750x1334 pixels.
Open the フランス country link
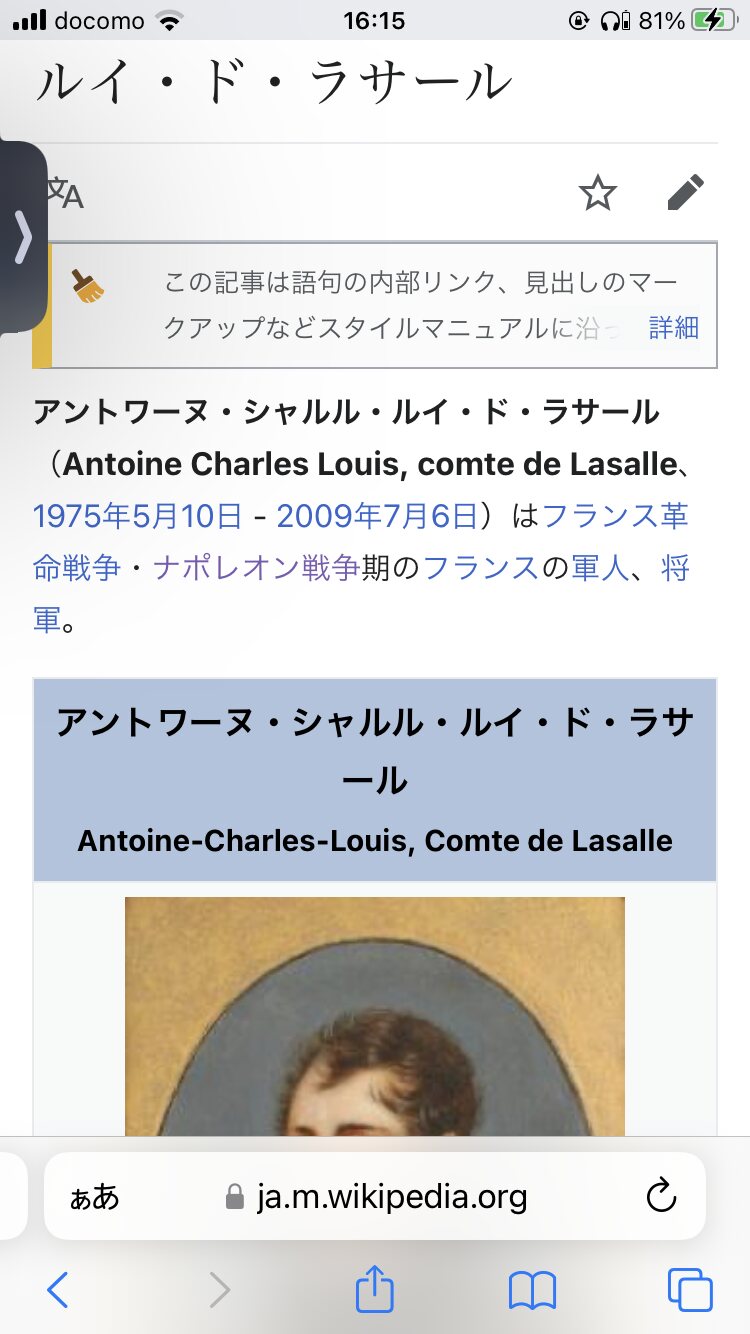(x=481, y=568)
